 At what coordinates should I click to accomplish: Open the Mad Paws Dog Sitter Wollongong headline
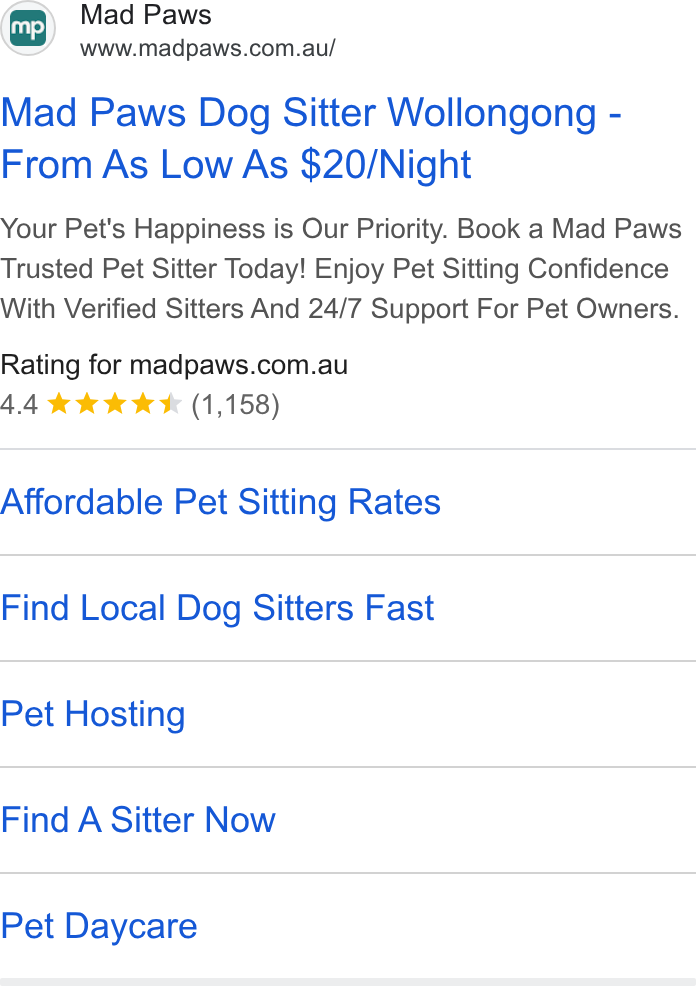click(x=311, y=138)
